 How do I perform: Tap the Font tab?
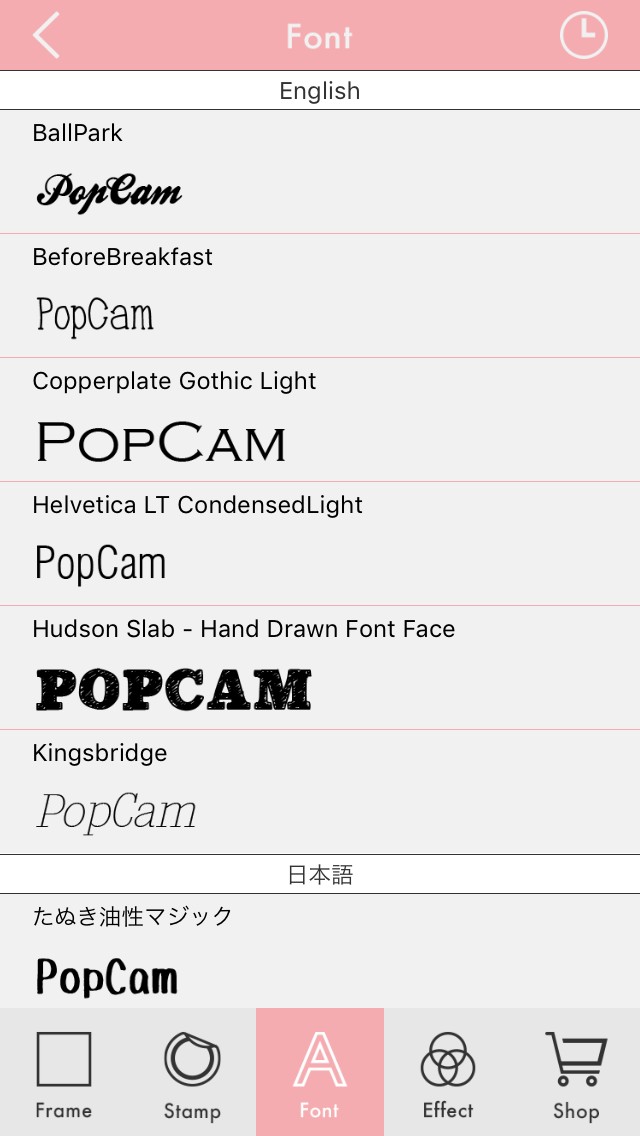(320, 1072)
